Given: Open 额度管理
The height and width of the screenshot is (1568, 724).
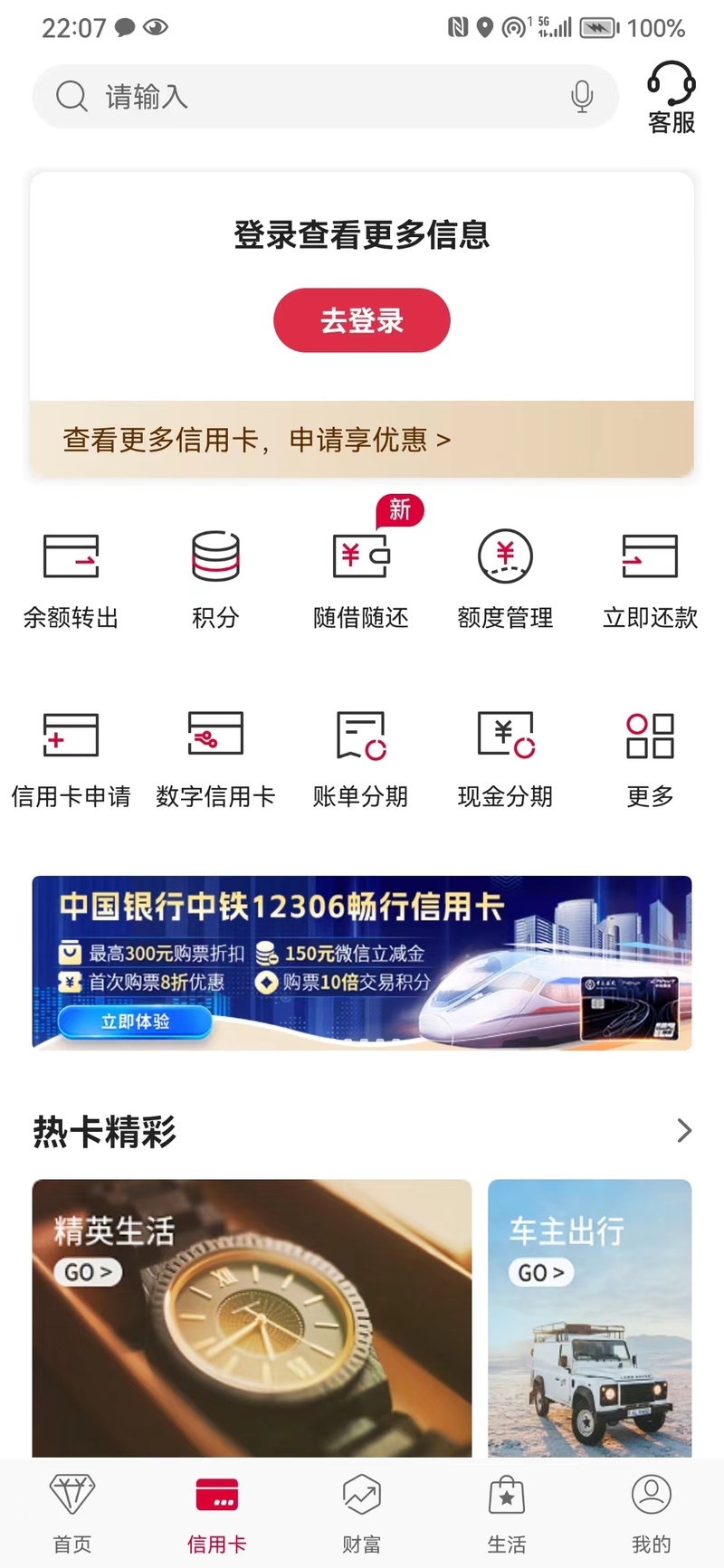Looking at the screenshot, I should coord(505,581).
